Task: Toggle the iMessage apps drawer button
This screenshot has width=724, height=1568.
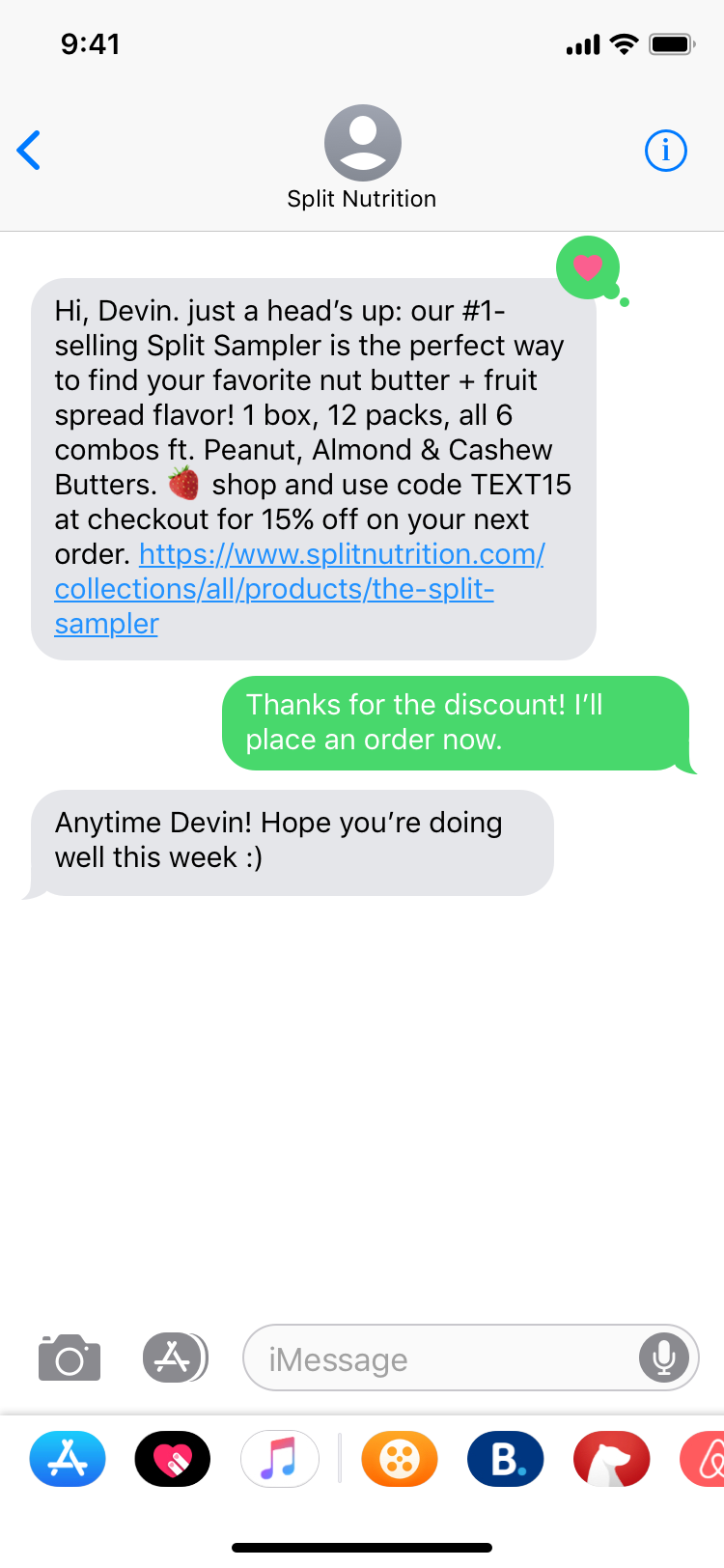Action: click(175, 1358)
